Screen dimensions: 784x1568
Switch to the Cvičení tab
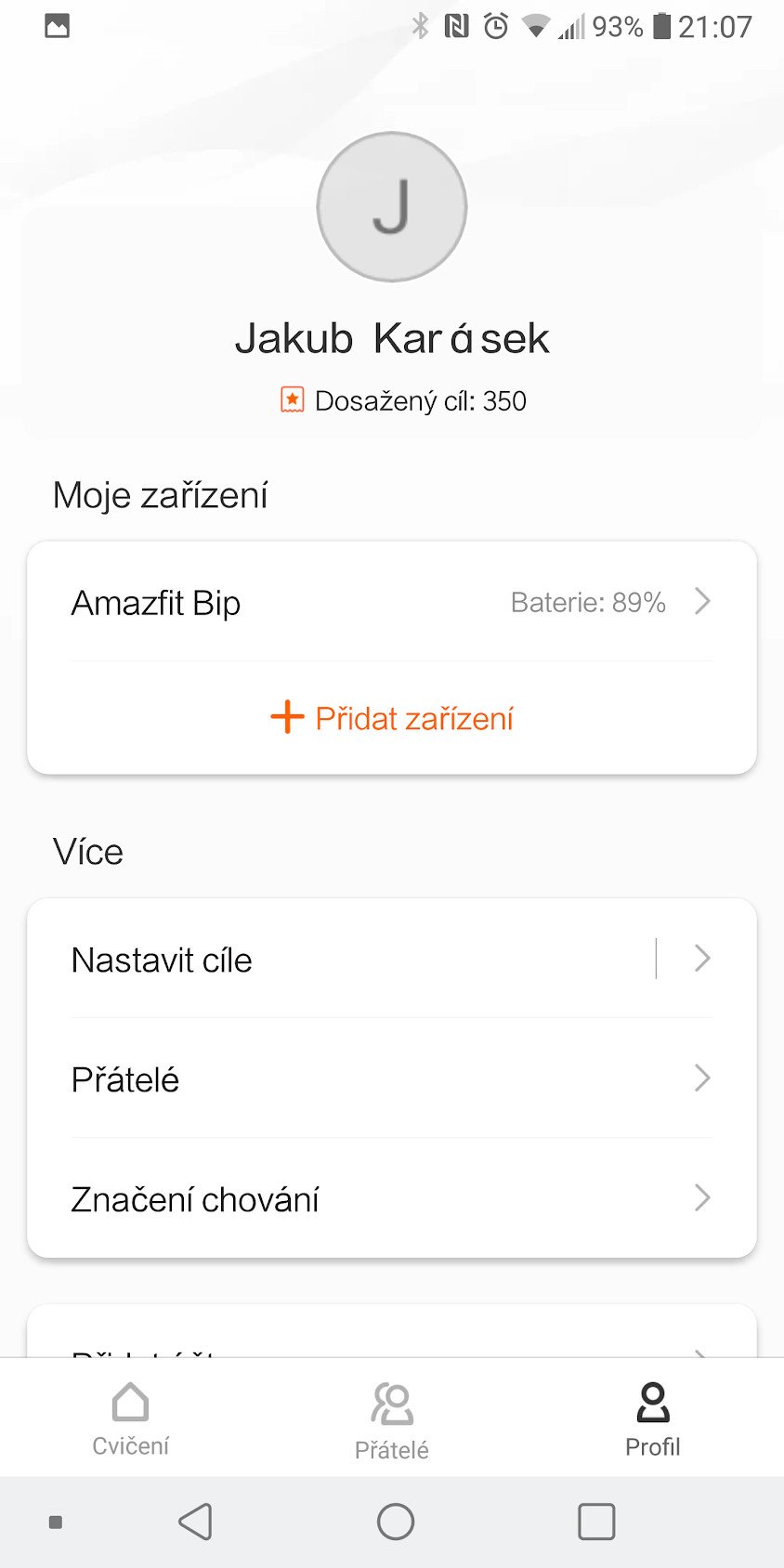130,1418
